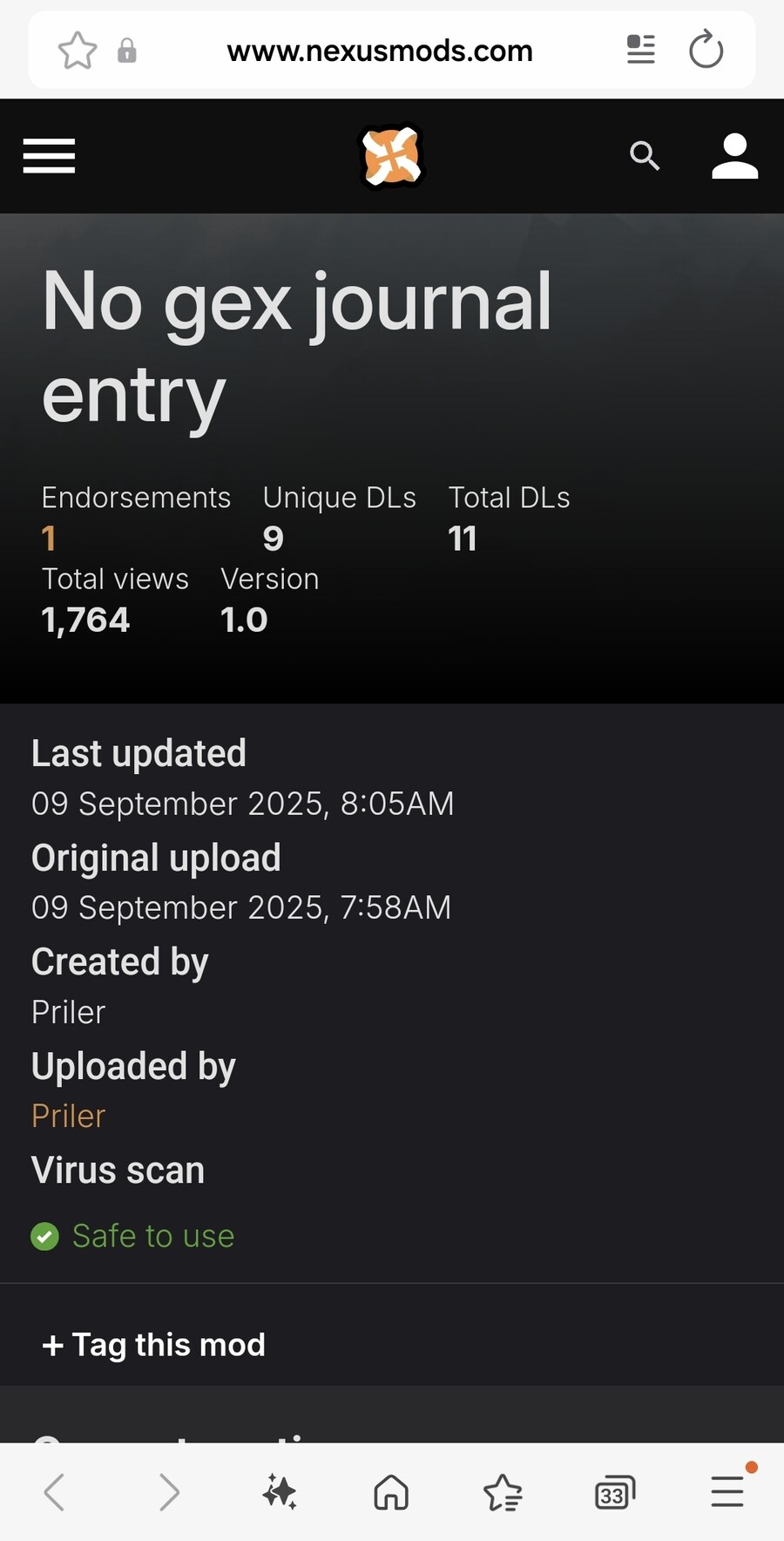Image resolution: width=784 pixels, height=1541 pixels.
Task: Open the user account profile icon
Action: [734, 156]
